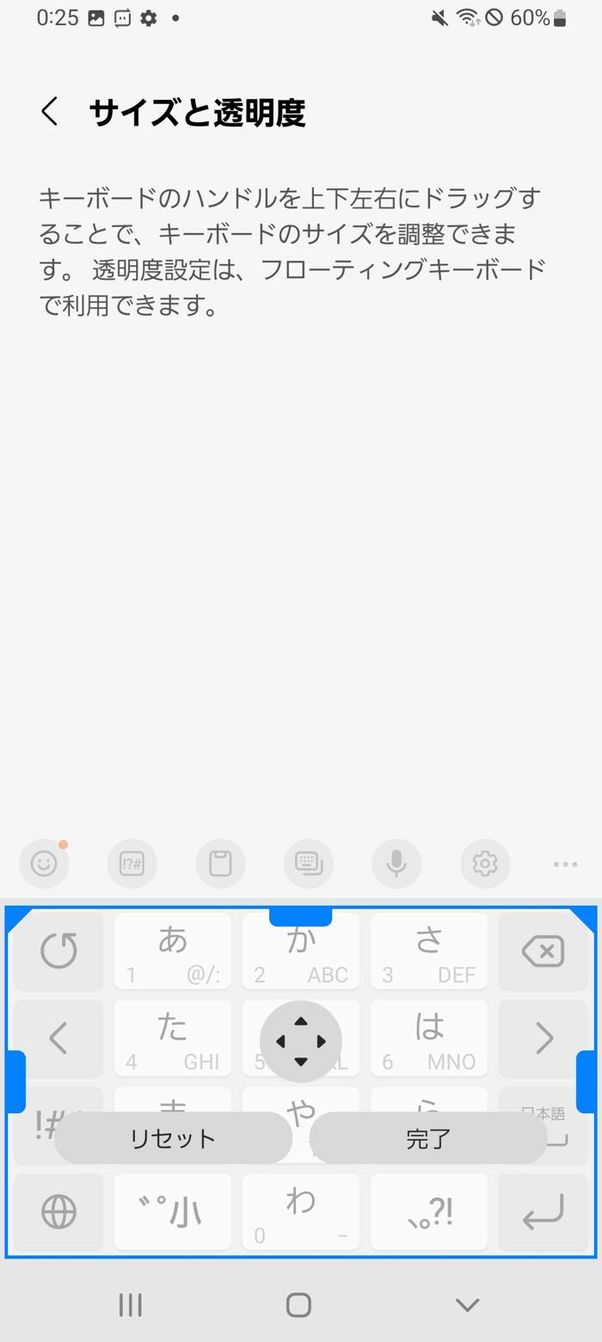
Task: Tap the リセット button
Action: pyautogui.click(x=172, y=1138)
